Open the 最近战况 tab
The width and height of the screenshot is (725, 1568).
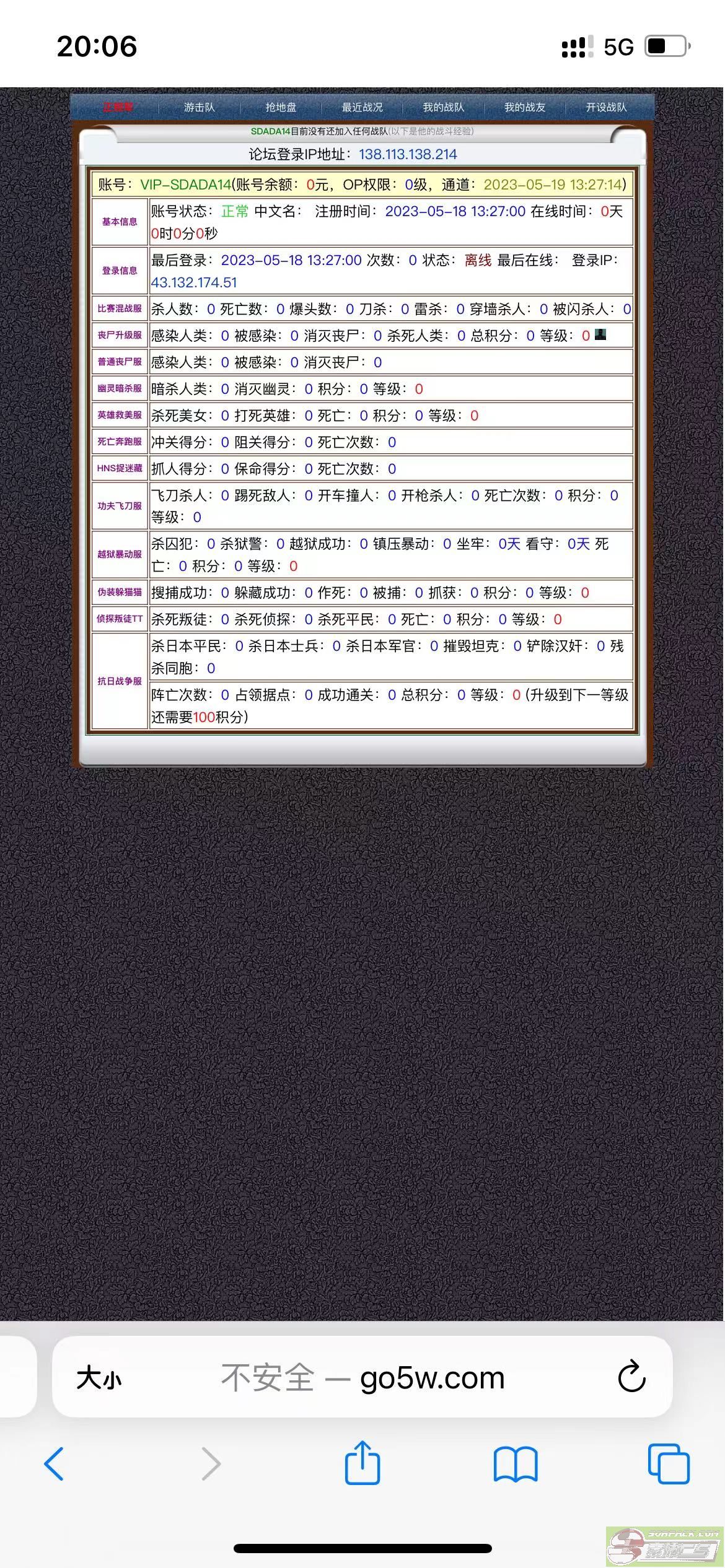(362, 107)
